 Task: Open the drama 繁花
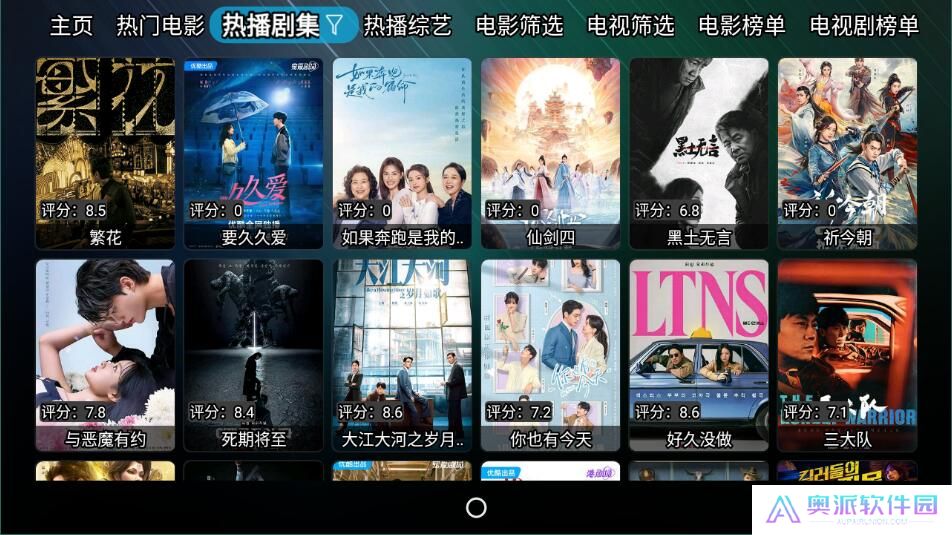point(105,150)
